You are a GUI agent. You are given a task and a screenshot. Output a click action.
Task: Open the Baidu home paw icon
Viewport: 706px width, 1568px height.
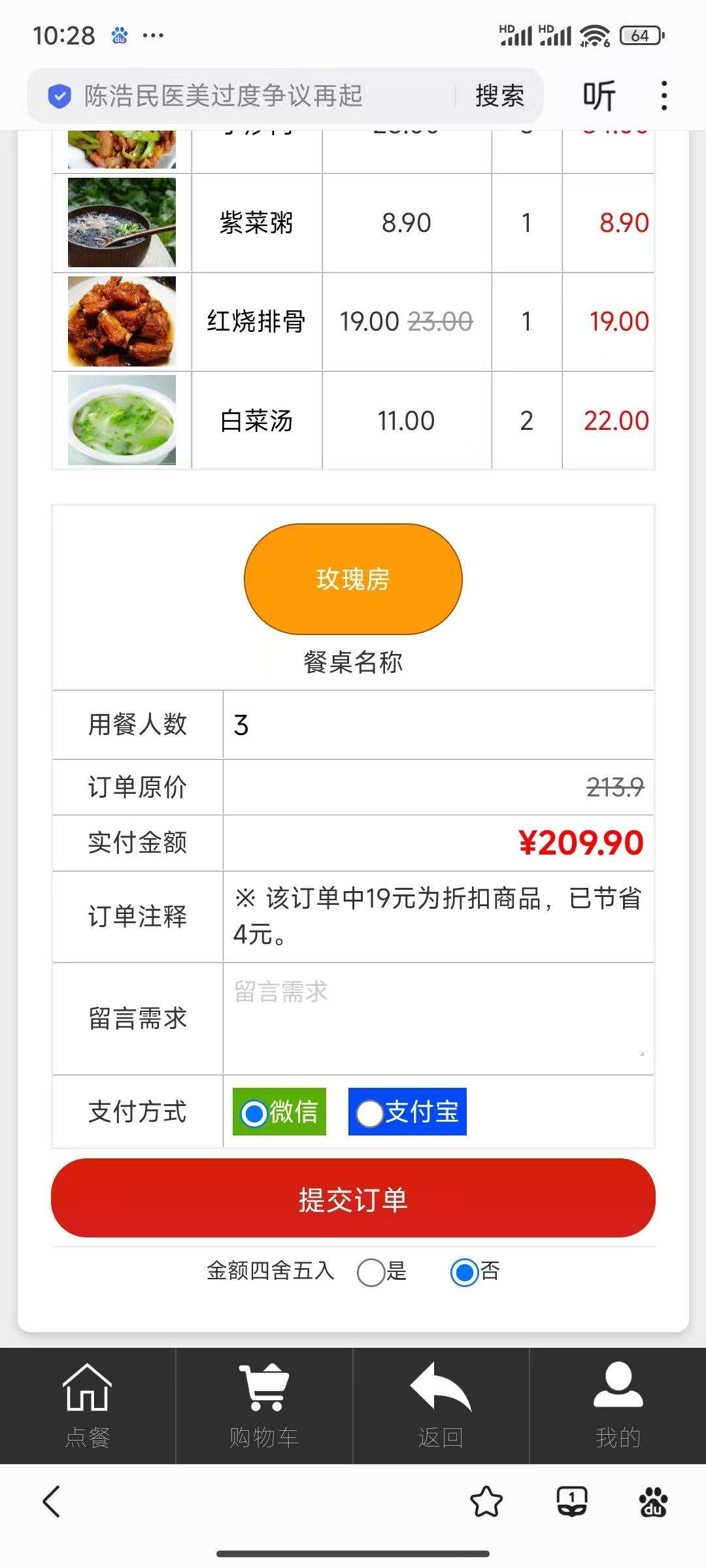pyautogui.click(x=653, y=1501)
